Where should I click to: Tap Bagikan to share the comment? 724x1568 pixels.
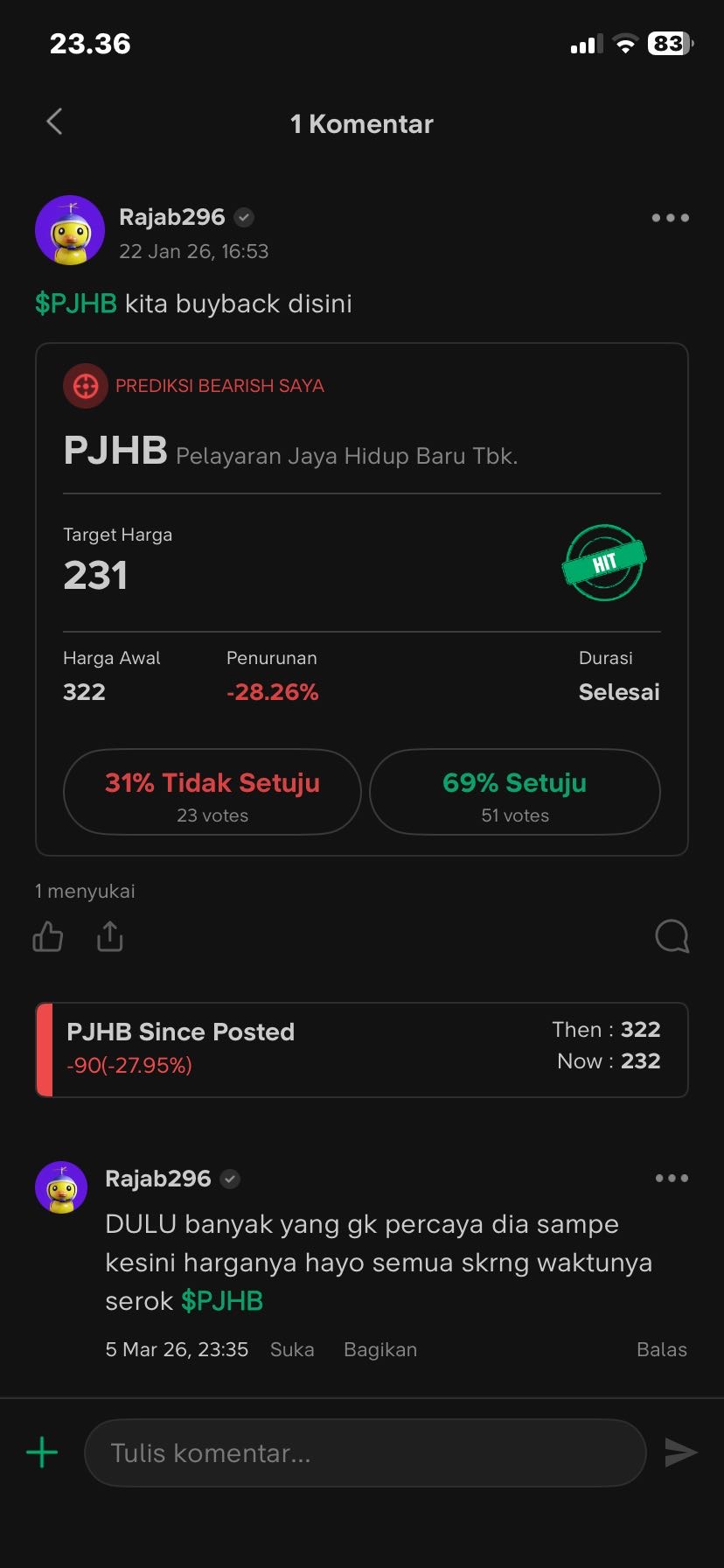[380, 1349]
